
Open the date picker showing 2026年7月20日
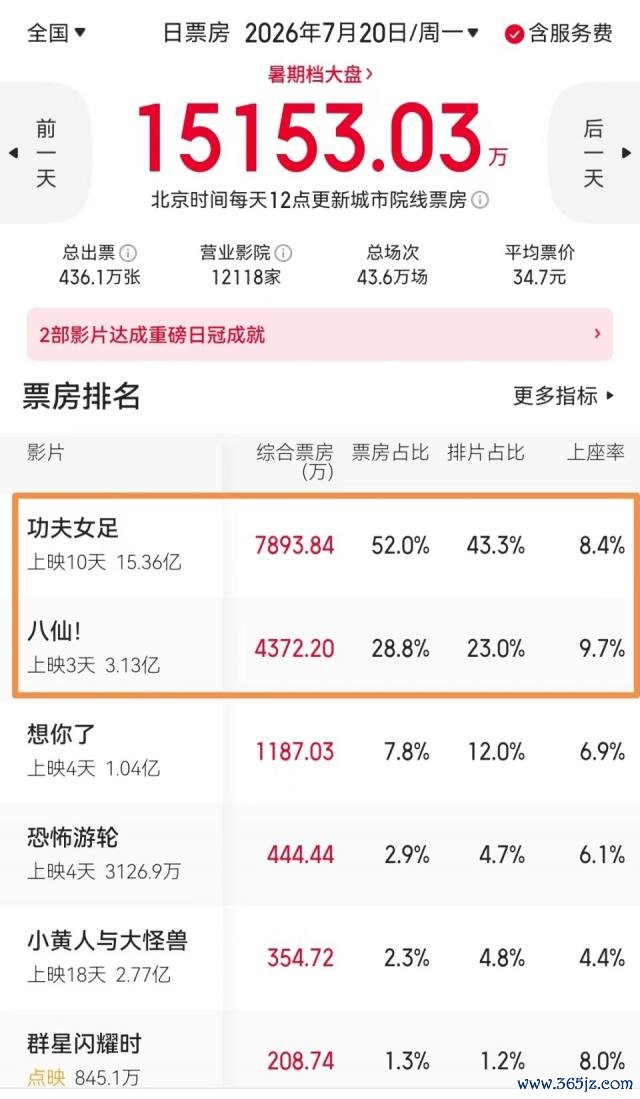362,32
